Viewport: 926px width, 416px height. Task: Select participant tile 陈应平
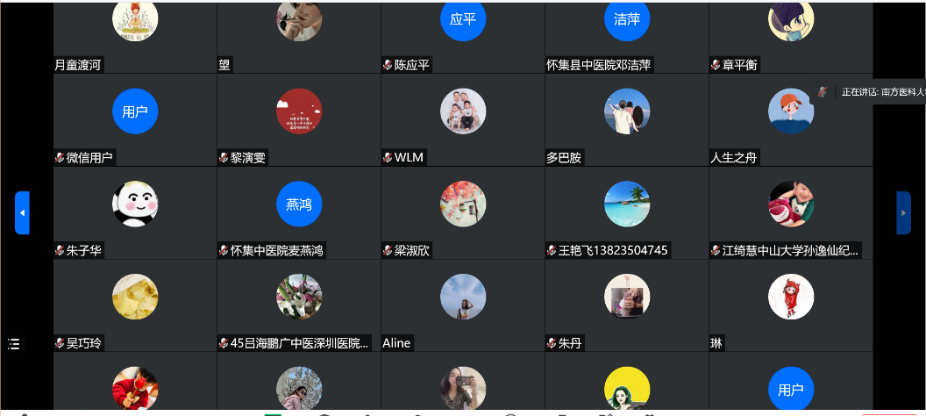(462, 35)
